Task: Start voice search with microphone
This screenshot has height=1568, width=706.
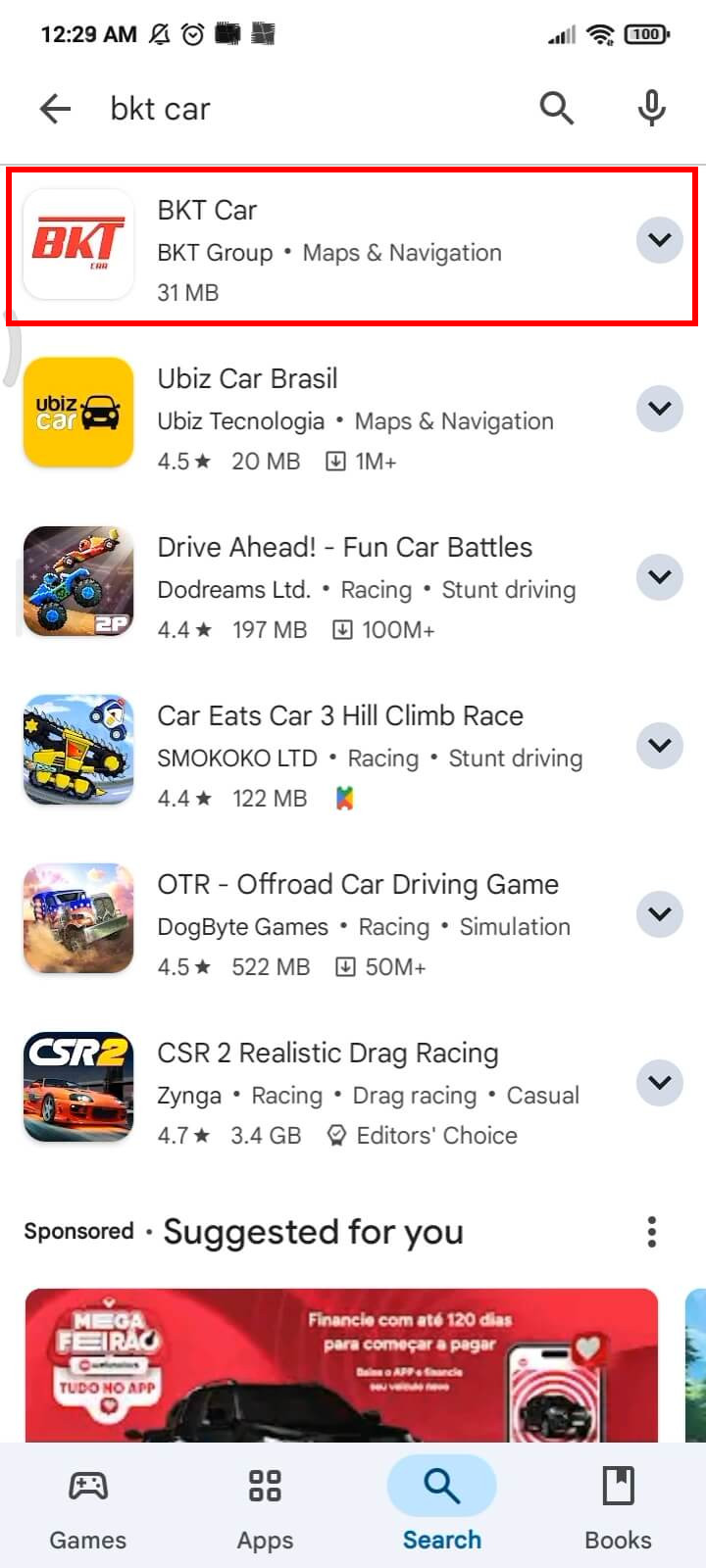Action: tap(651, 109)
